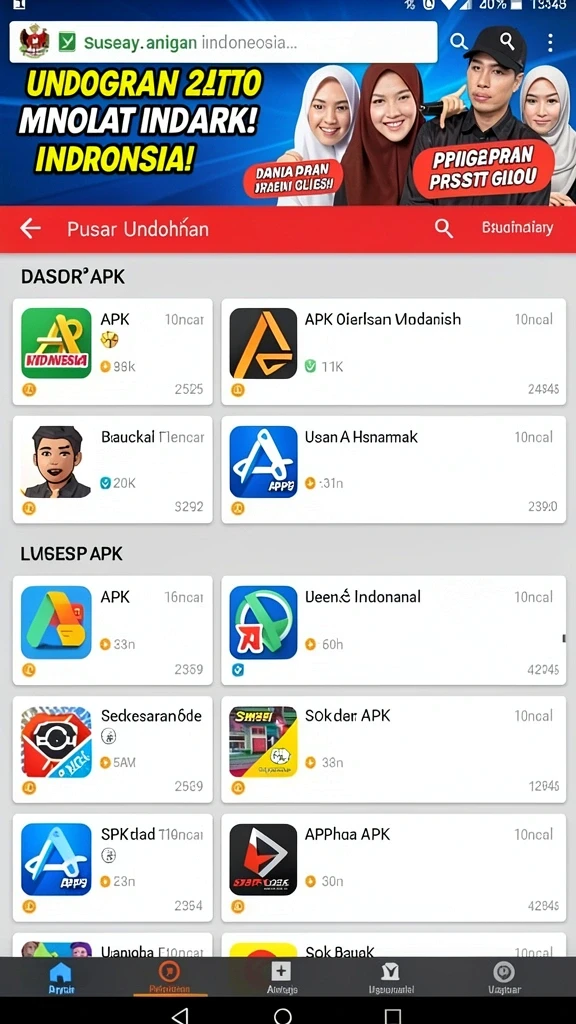Tap the system back button
The height and width of the screenshot is (1024, 576).
tap(179, 1014)
